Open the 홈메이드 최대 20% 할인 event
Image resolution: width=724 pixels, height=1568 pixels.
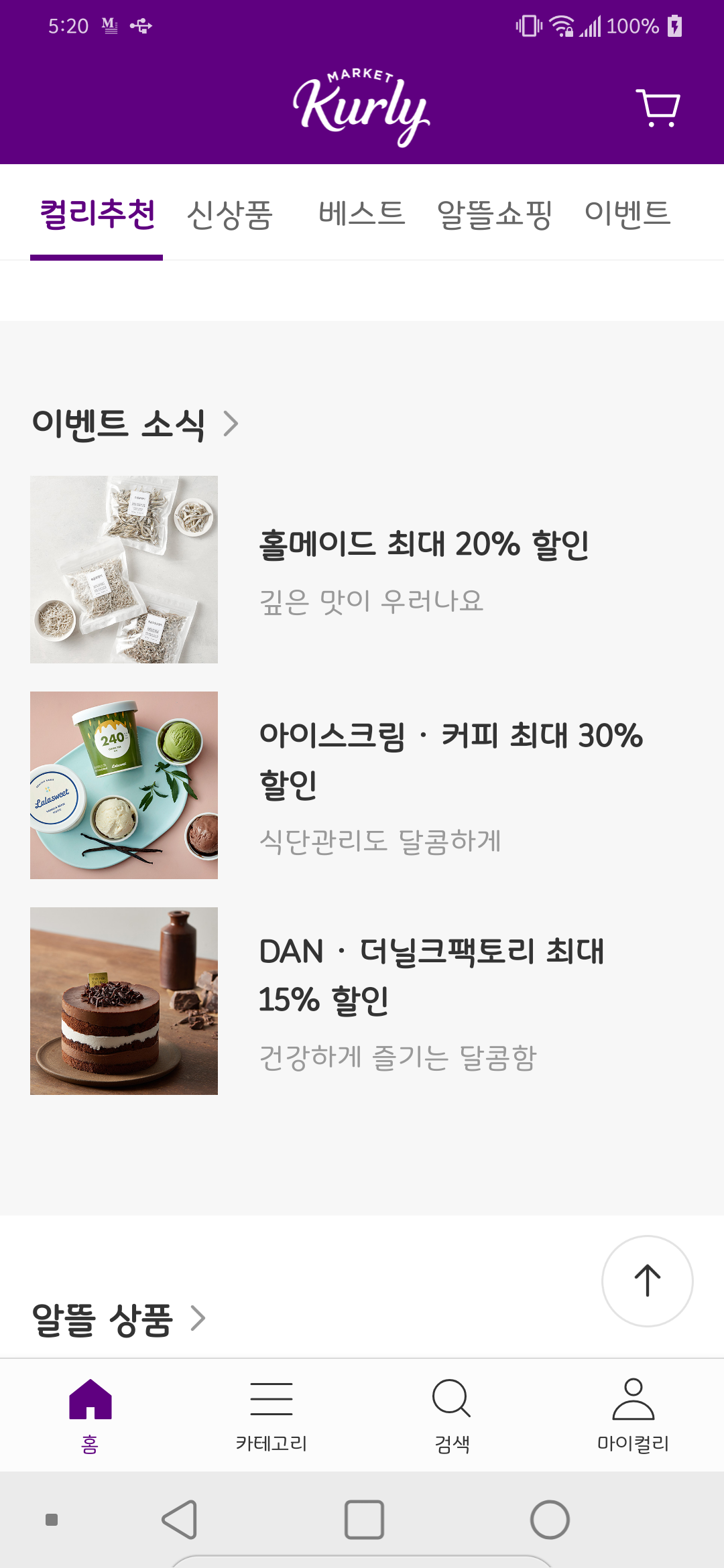[424, 544]
